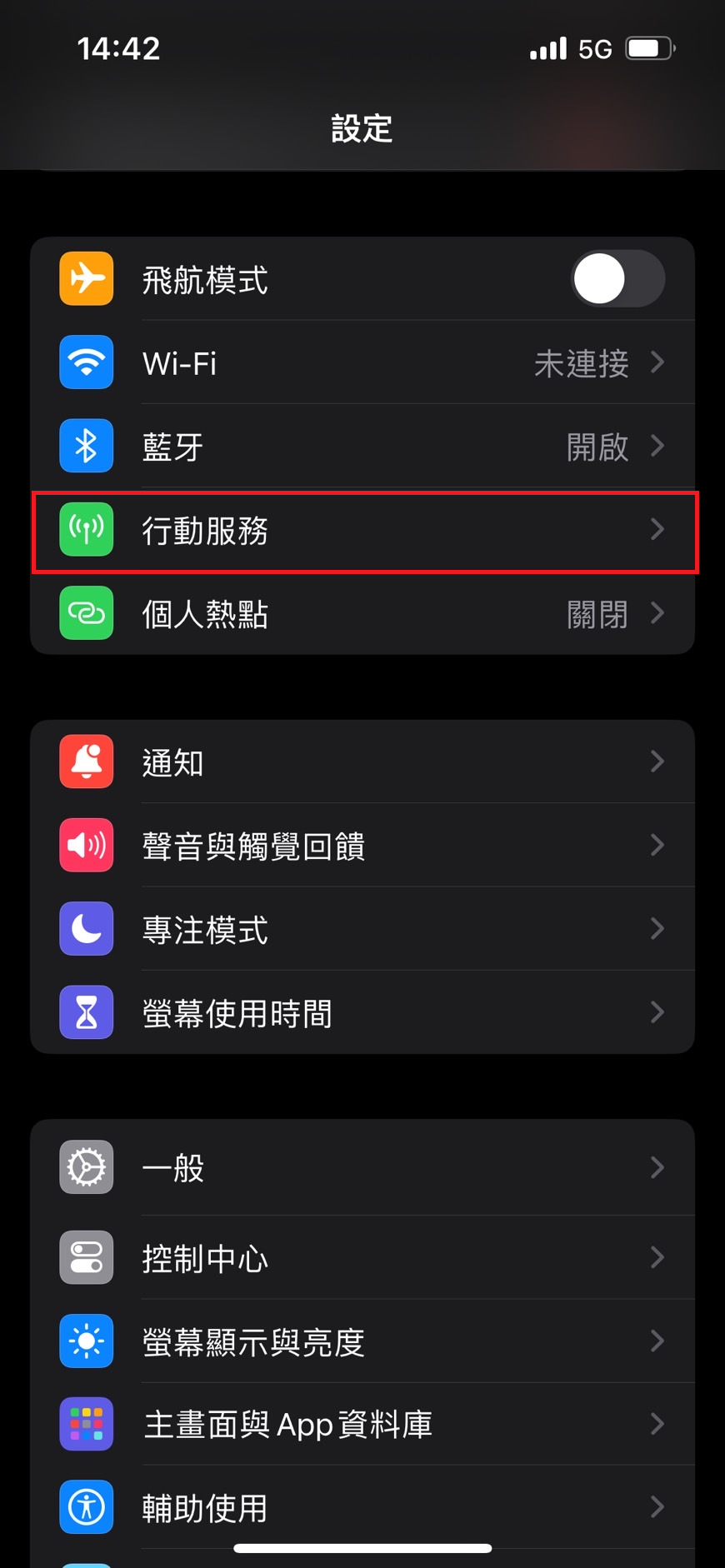Open 聲音與觸覺回饋 settings
The width and height of the screenshot is (725, 1568).
(x=362, y=846)
